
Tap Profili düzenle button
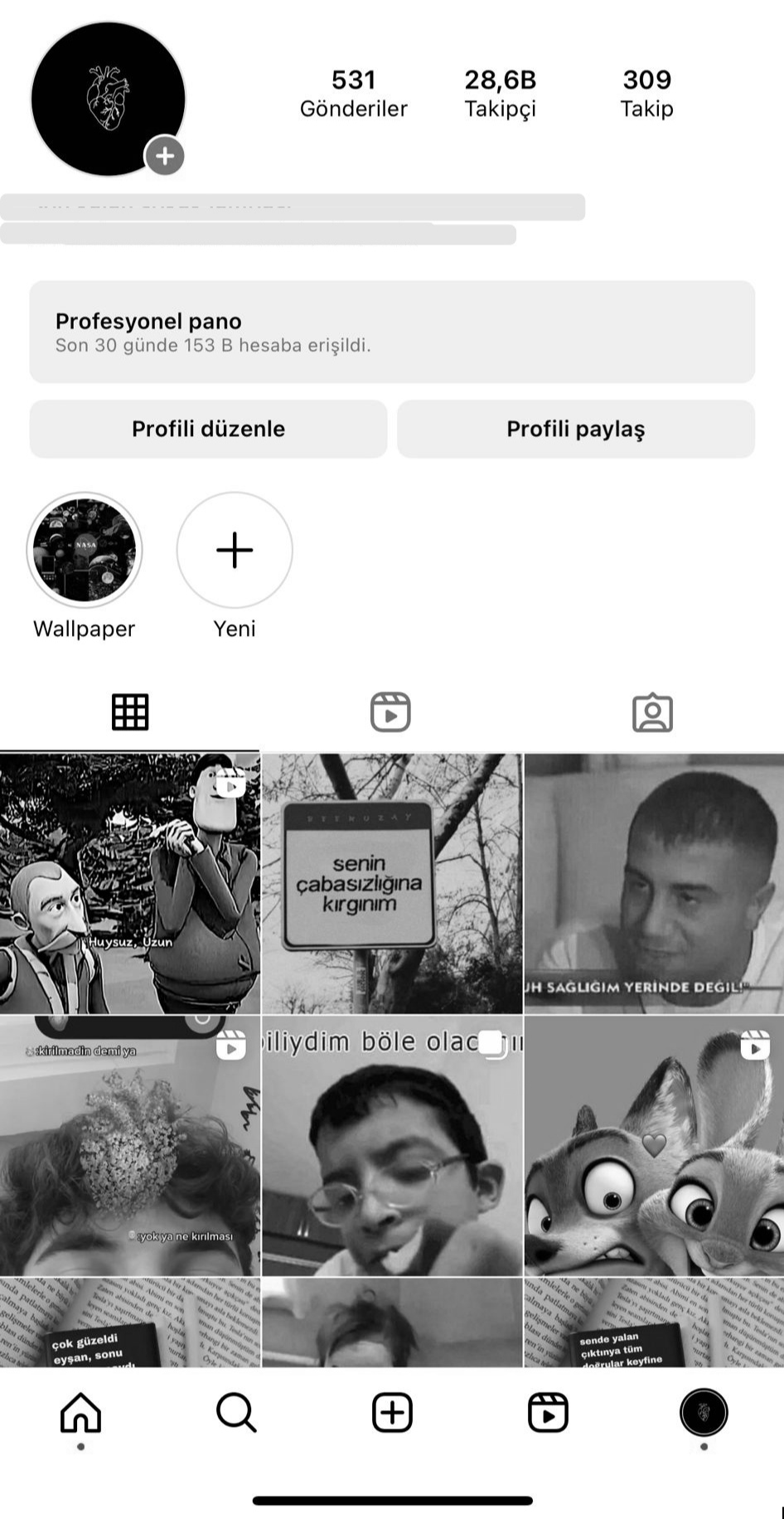coord(208,429)
